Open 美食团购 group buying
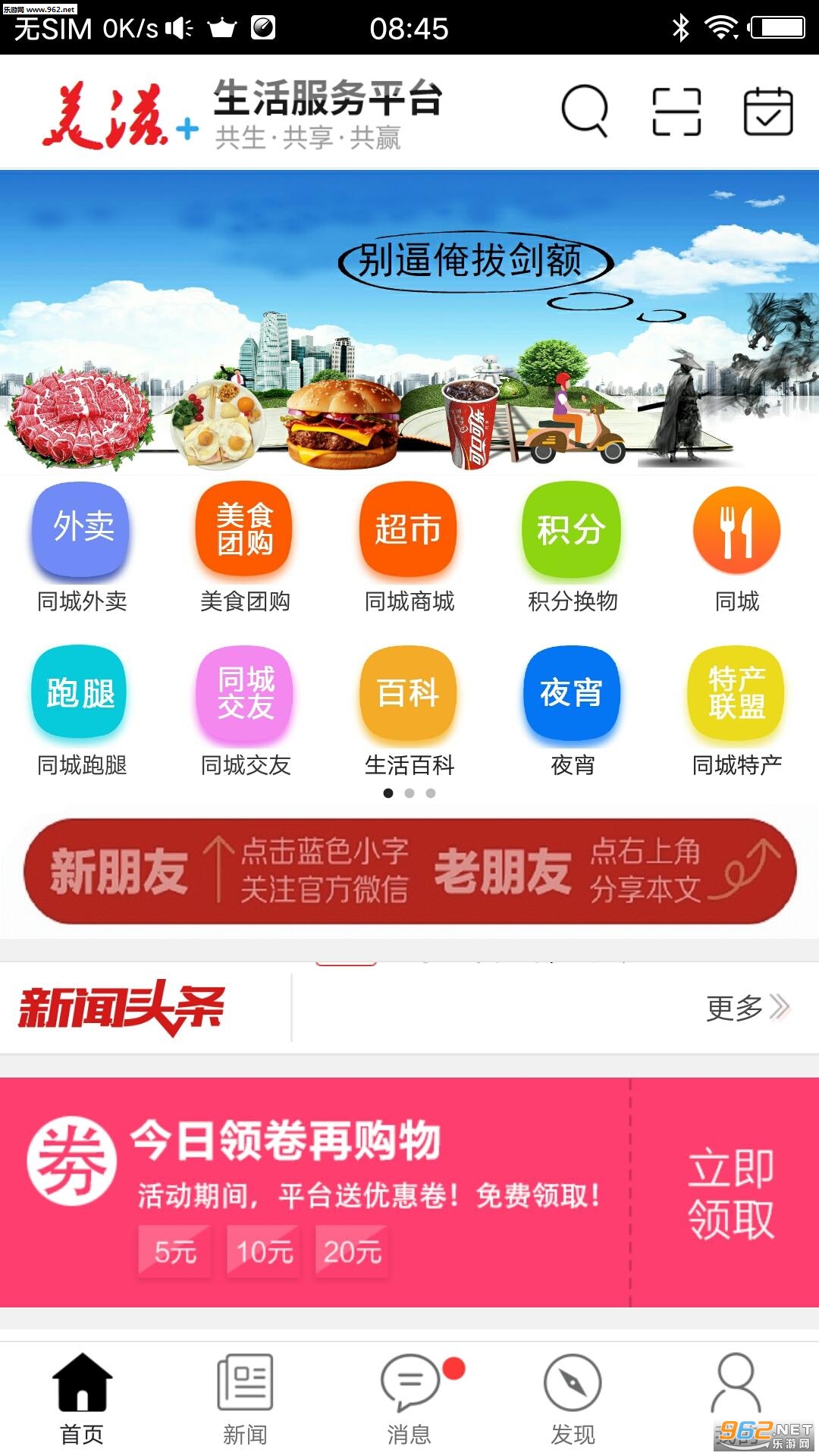Screen dimensions: 819x1456 [x=245, y=548]
